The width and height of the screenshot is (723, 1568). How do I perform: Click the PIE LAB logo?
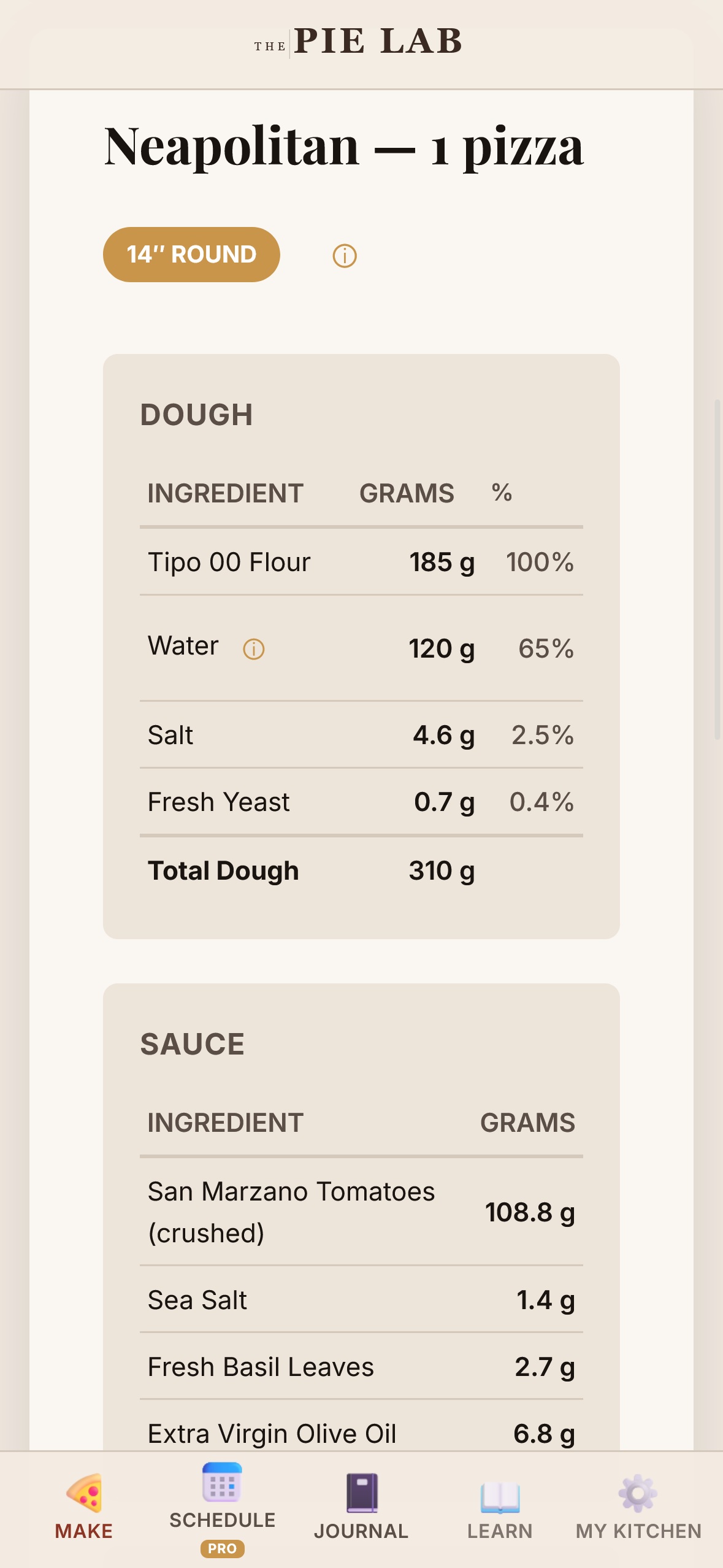[x=358, y=42]
